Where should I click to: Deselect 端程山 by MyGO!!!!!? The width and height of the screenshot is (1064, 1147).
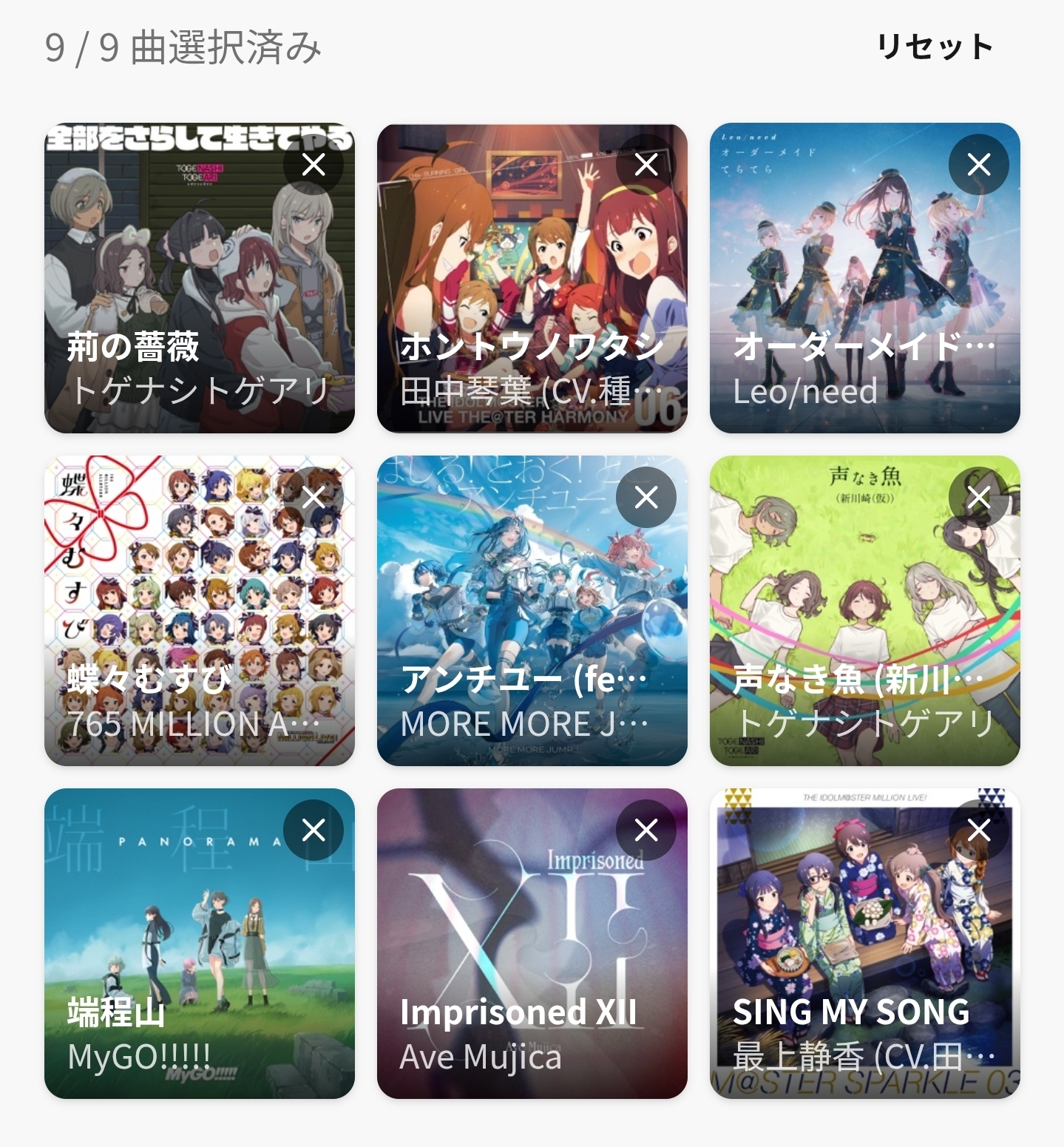314,830
